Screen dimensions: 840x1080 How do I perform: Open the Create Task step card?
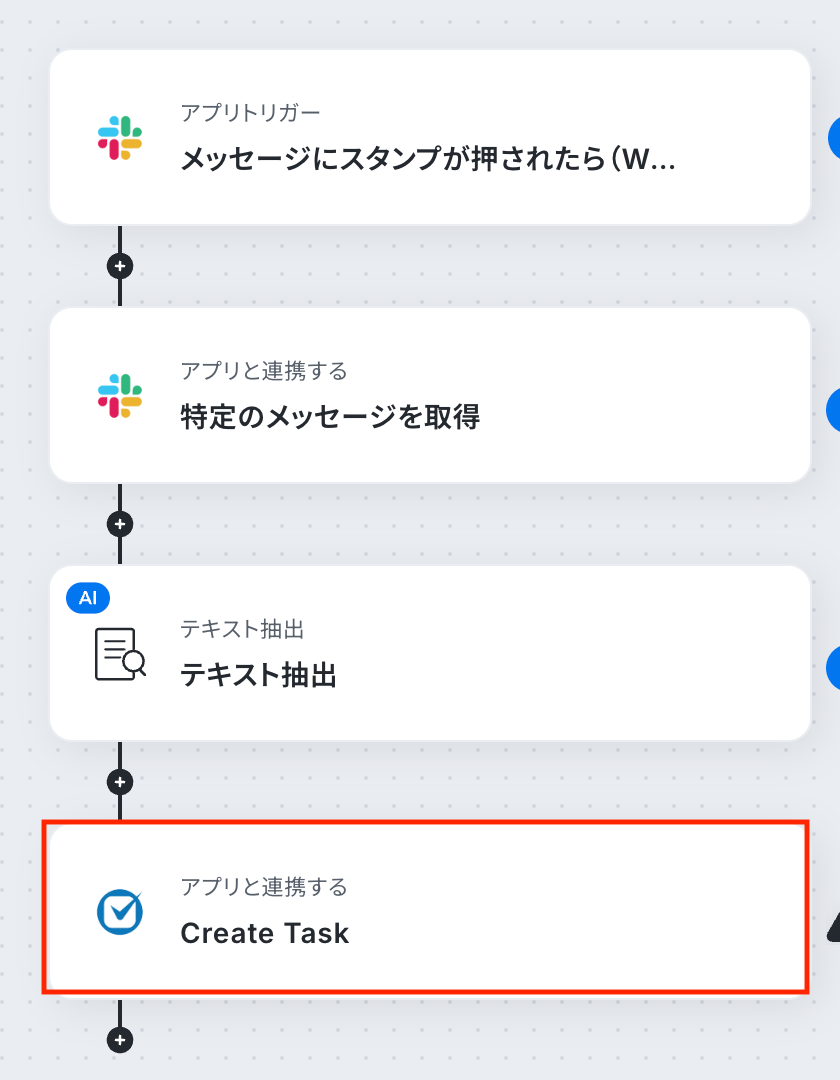pos(425,908)
